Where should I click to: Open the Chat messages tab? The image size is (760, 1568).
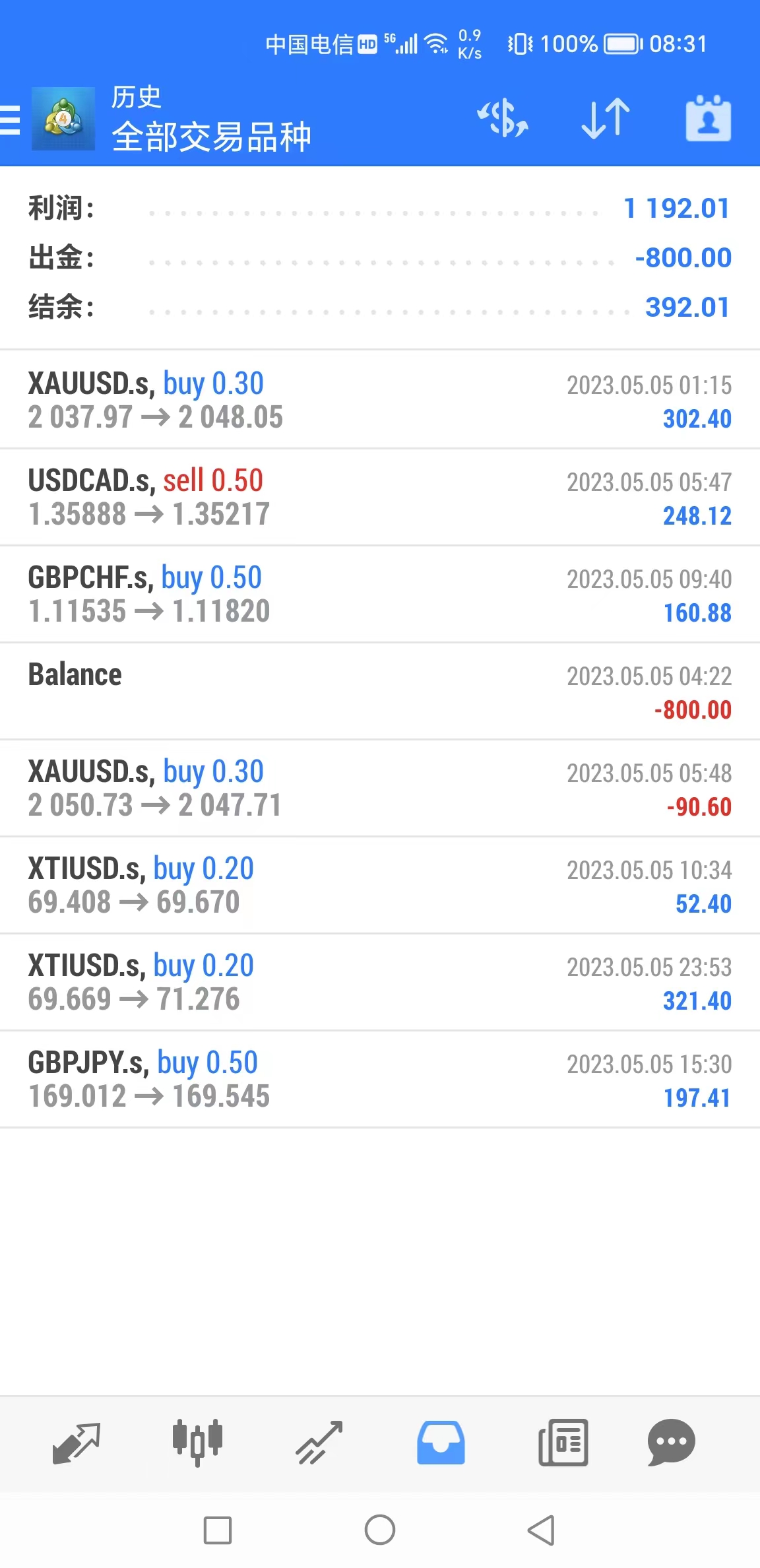point(672,1442)
